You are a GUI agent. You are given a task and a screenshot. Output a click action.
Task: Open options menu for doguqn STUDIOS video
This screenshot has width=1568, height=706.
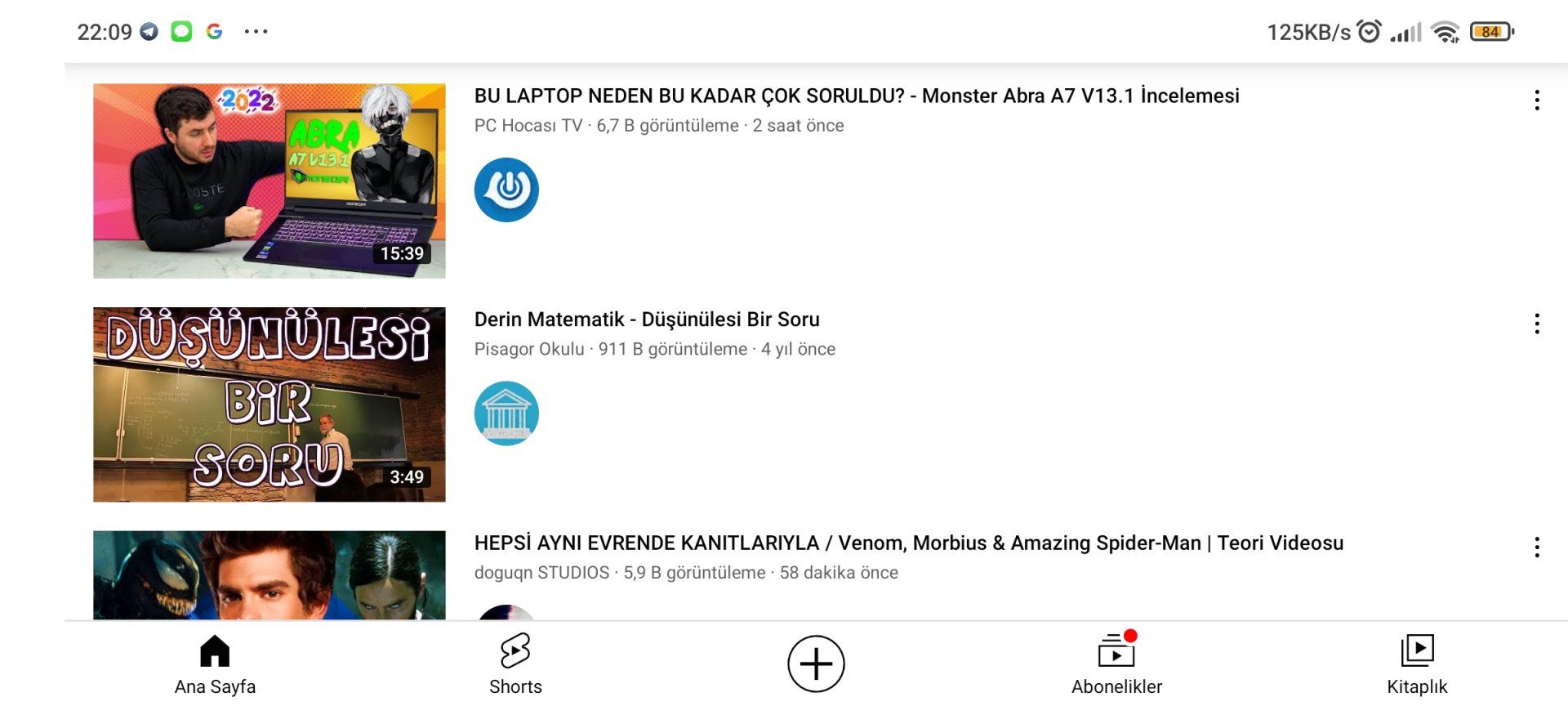coord(1536,547)
